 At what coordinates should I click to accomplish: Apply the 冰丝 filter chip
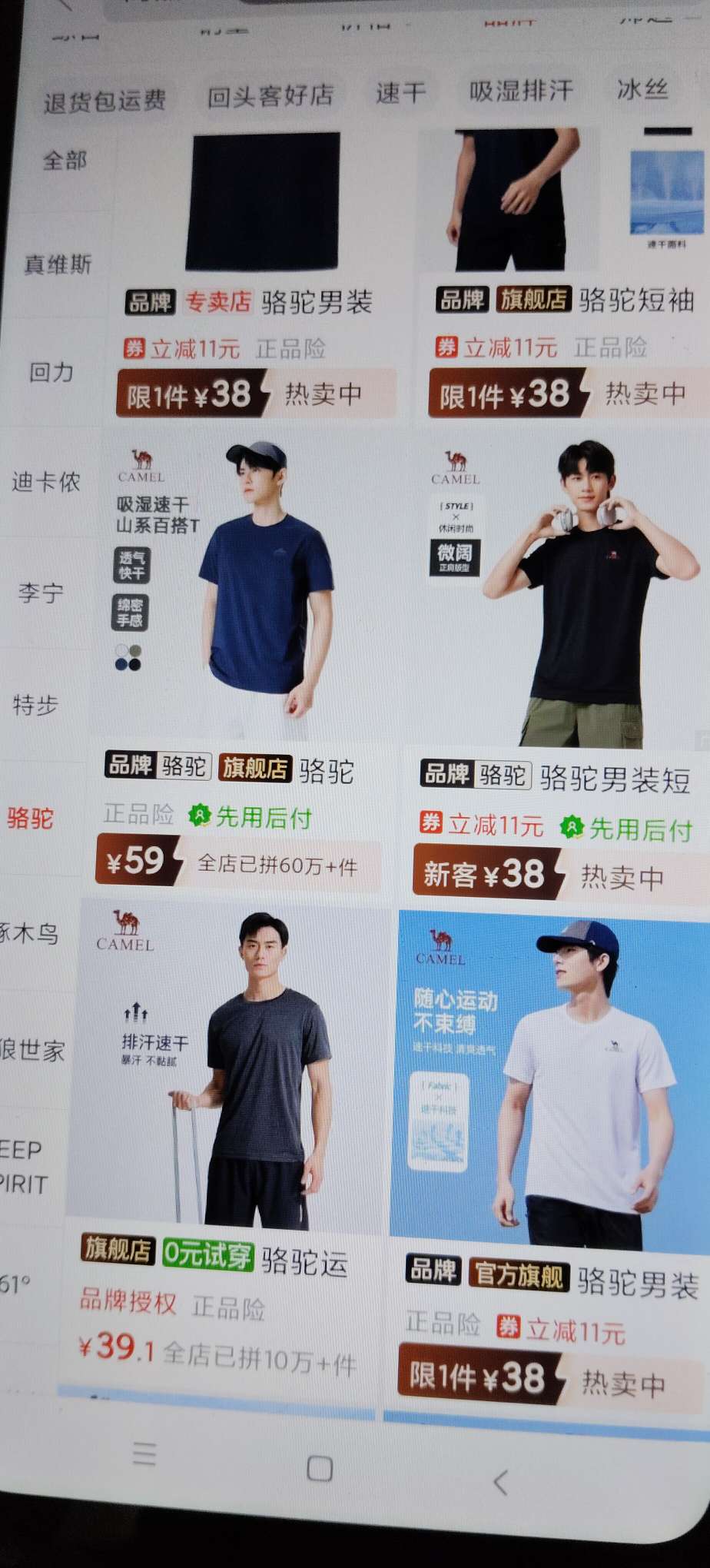click(642, 89)
